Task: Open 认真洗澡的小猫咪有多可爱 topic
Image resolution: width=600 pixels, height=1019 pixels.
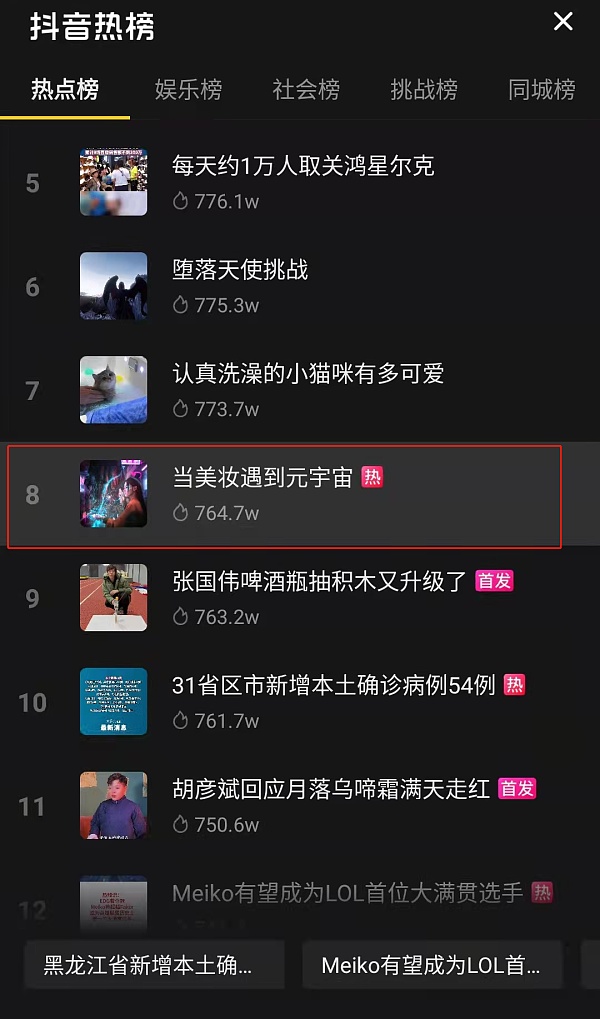Action: coord(308,374)
